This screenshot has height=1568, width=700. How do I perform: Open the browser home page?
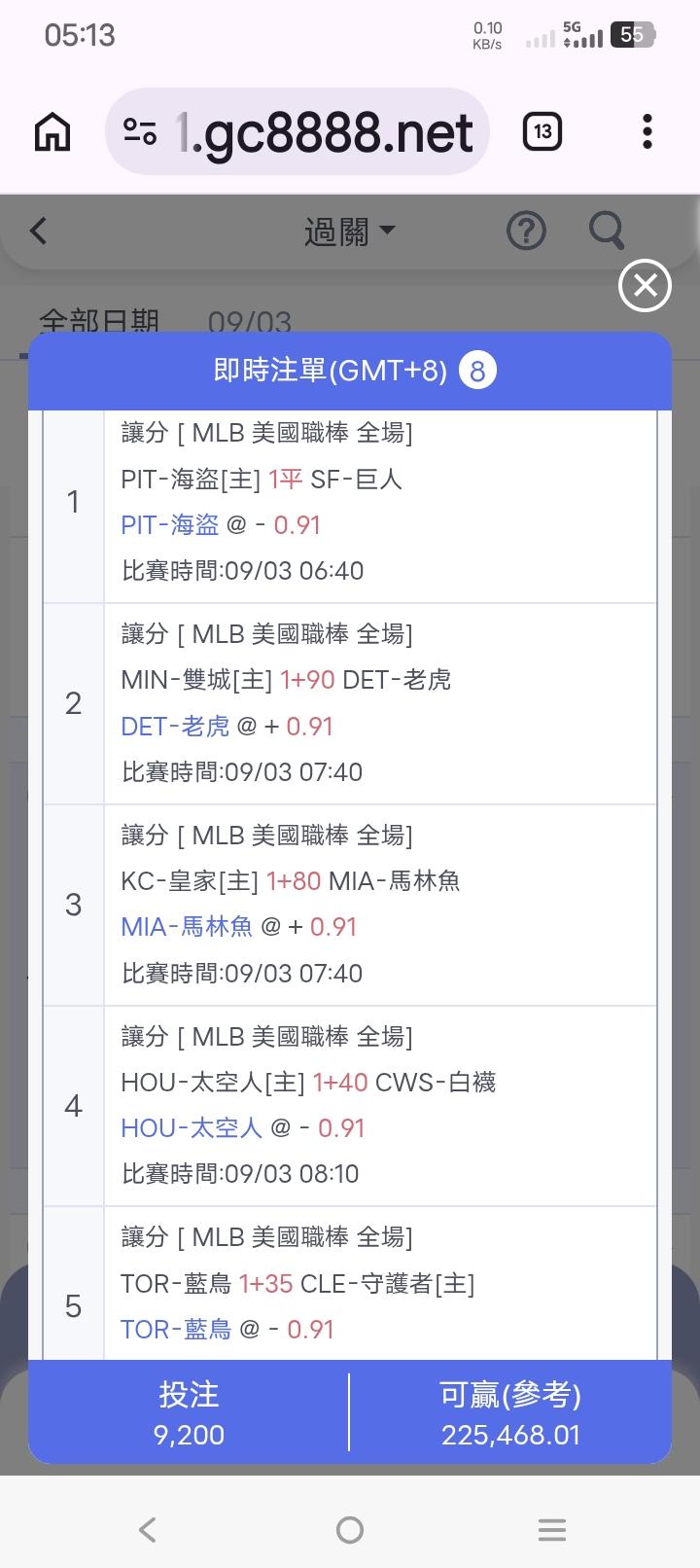[x=52, y=132]
